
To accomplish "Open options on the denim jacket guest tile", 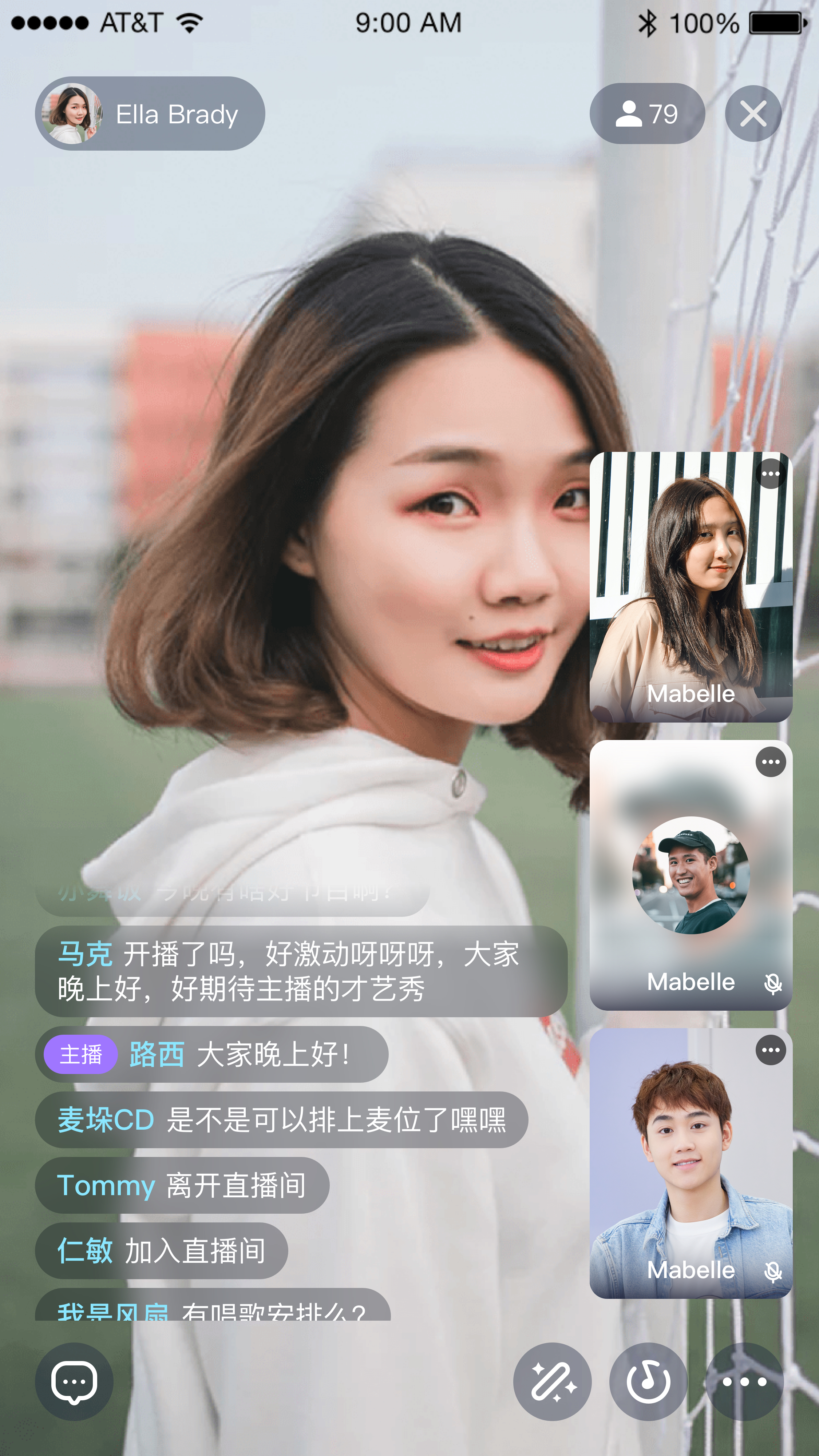I will click(x=770, y=1050).
